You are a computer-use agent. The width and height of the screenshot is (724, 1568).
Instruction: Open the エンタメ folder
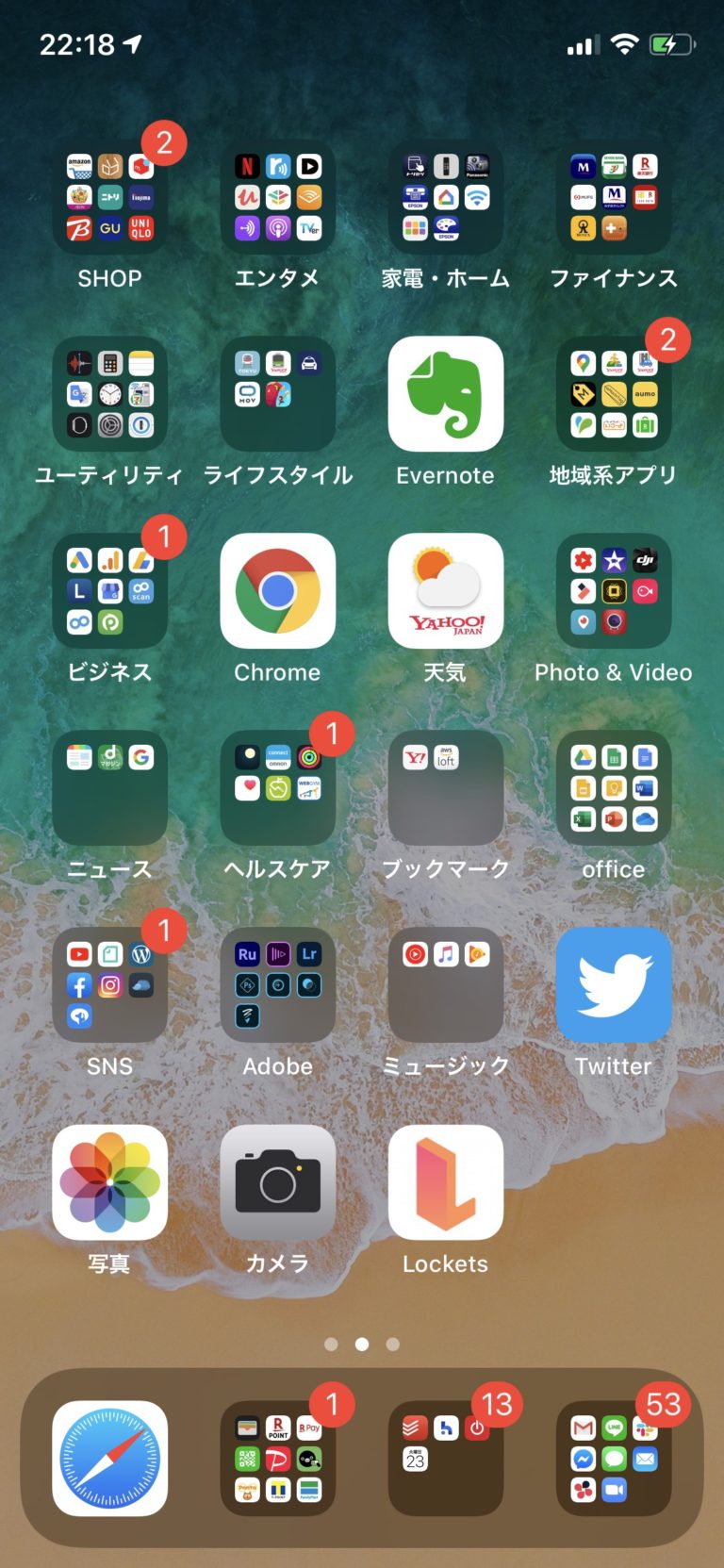277,197
